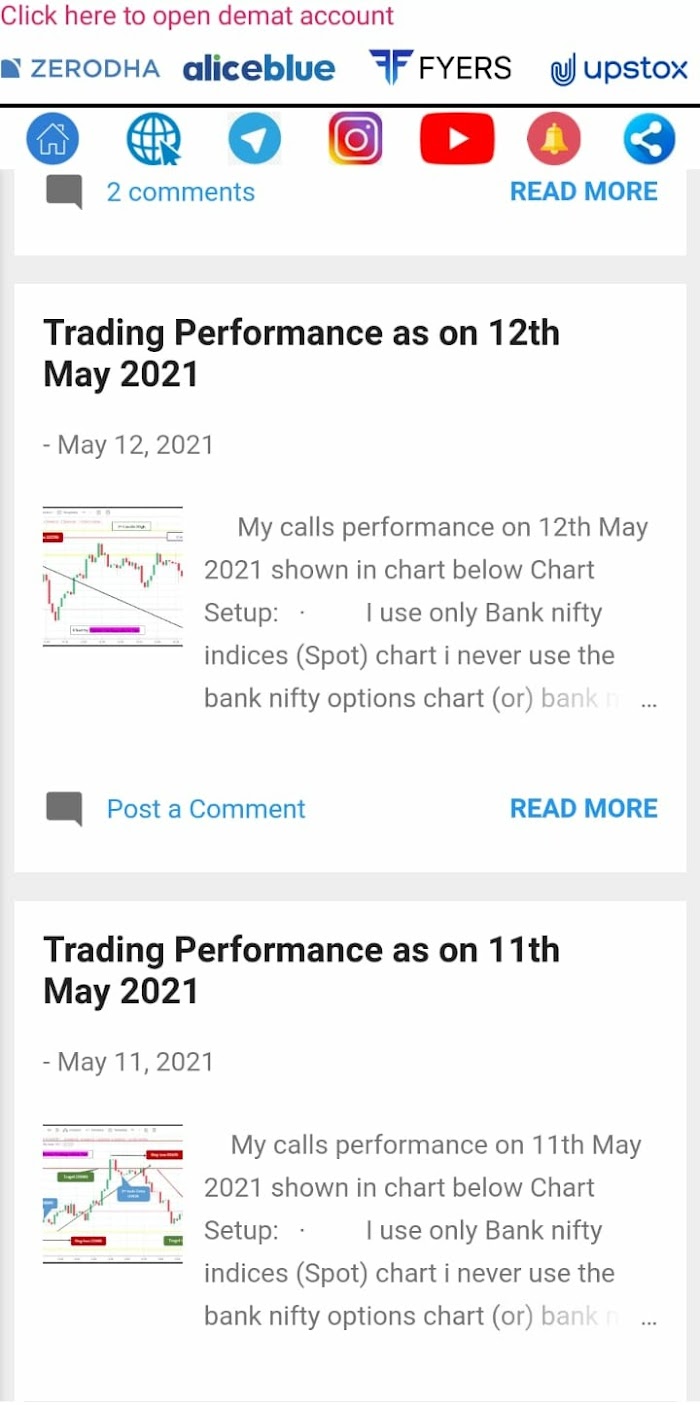Open the Instagram profile icon
Viewport: 700px width, 1405px height.
coord(355,139)
